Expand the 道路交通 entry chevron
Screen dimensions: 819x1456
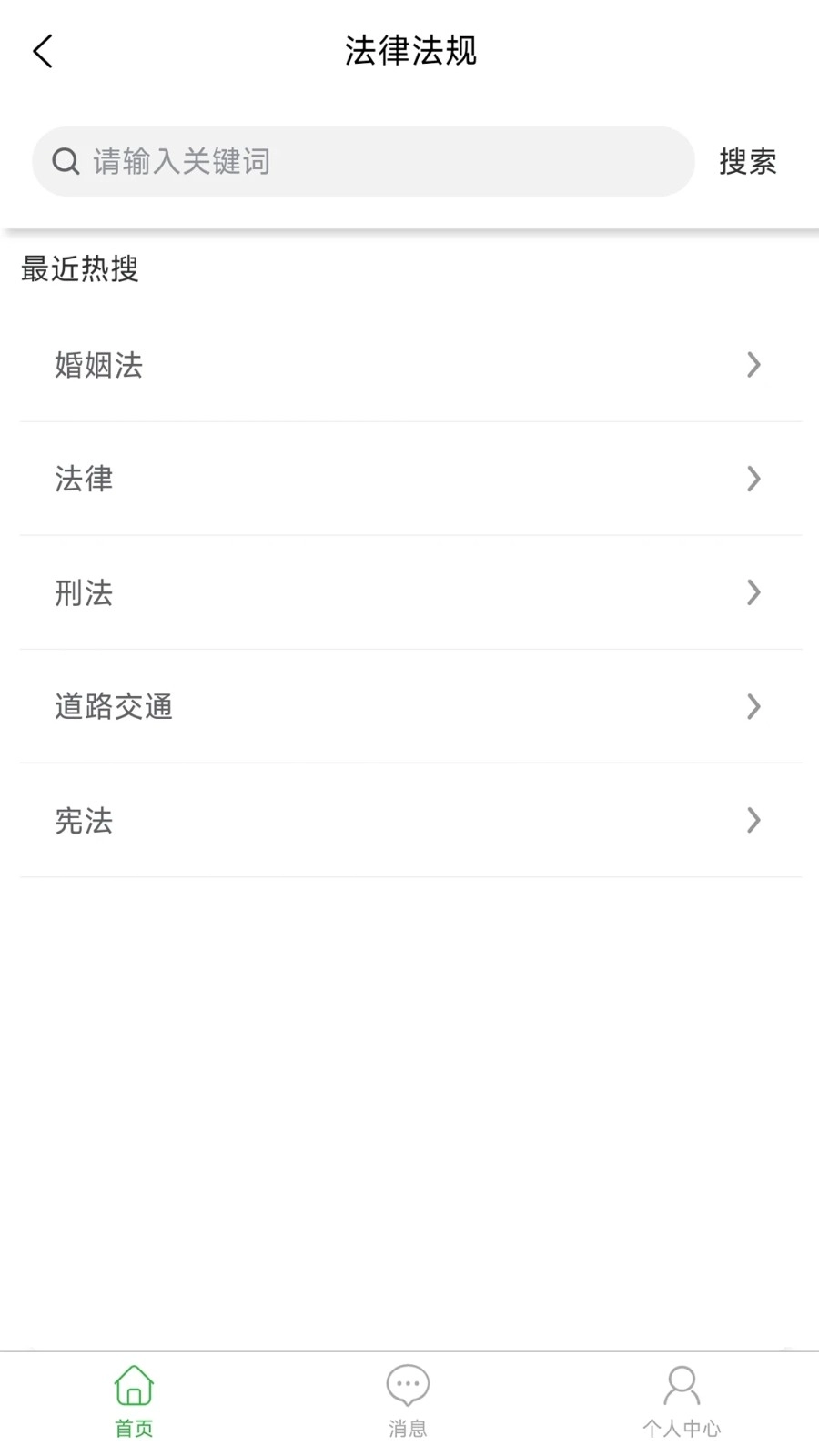pyautogui.click(x=753, y=707)
